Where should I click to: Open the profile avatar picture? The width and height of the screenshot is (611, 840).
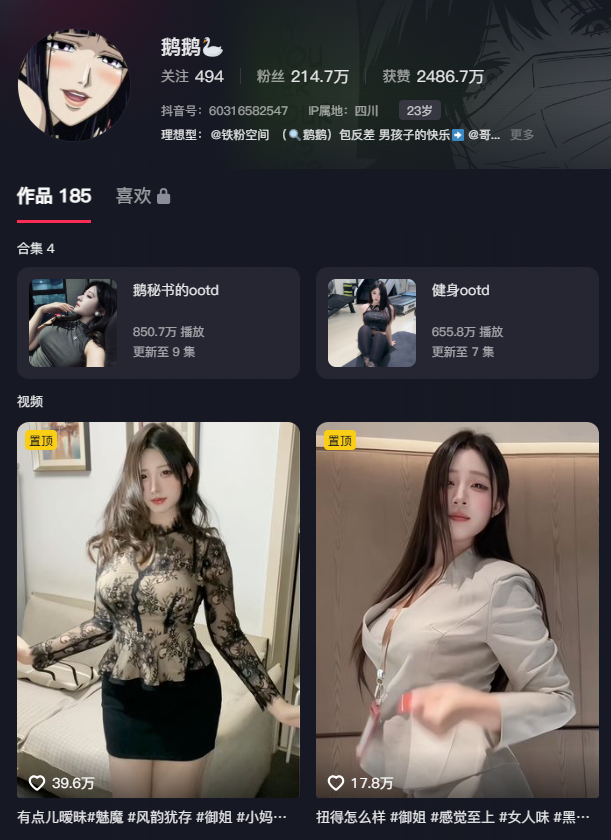point(74,84)
